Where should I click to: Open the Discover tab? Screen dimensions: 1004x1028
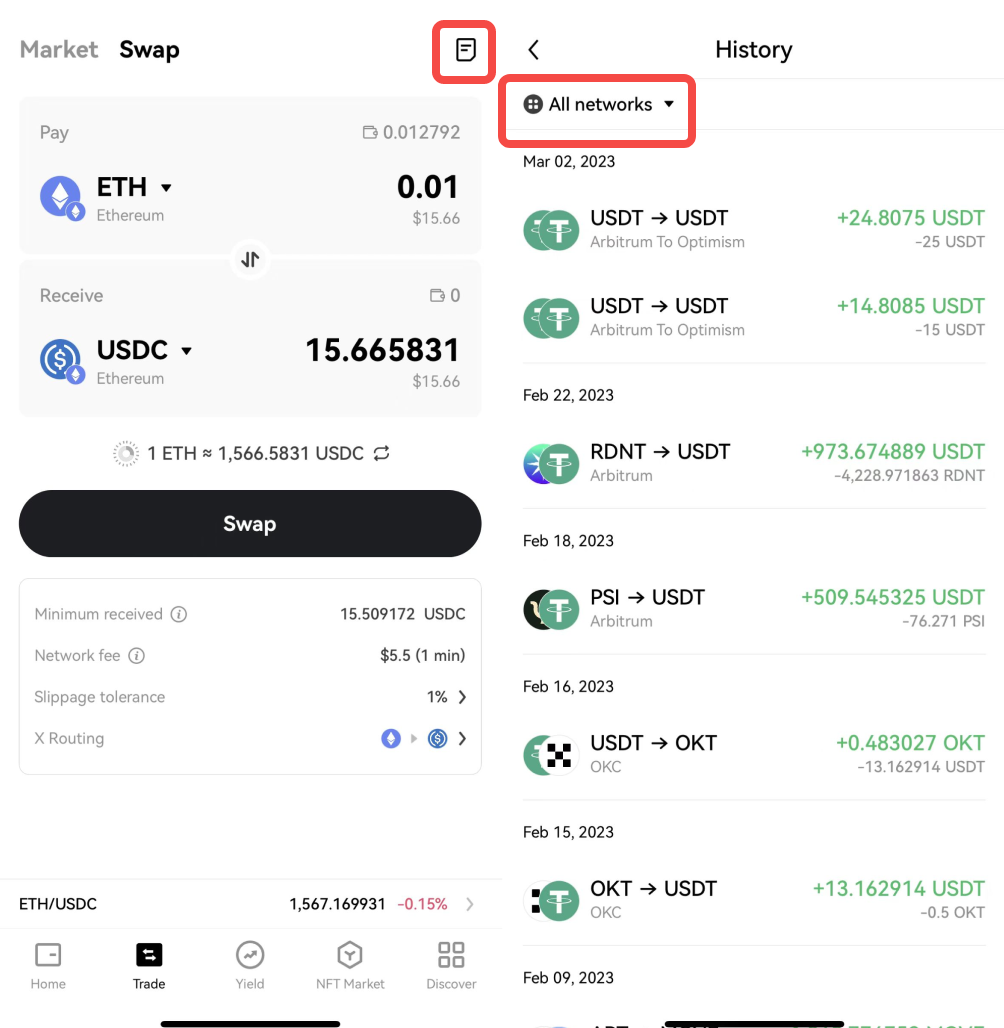[x=451, y=965]
